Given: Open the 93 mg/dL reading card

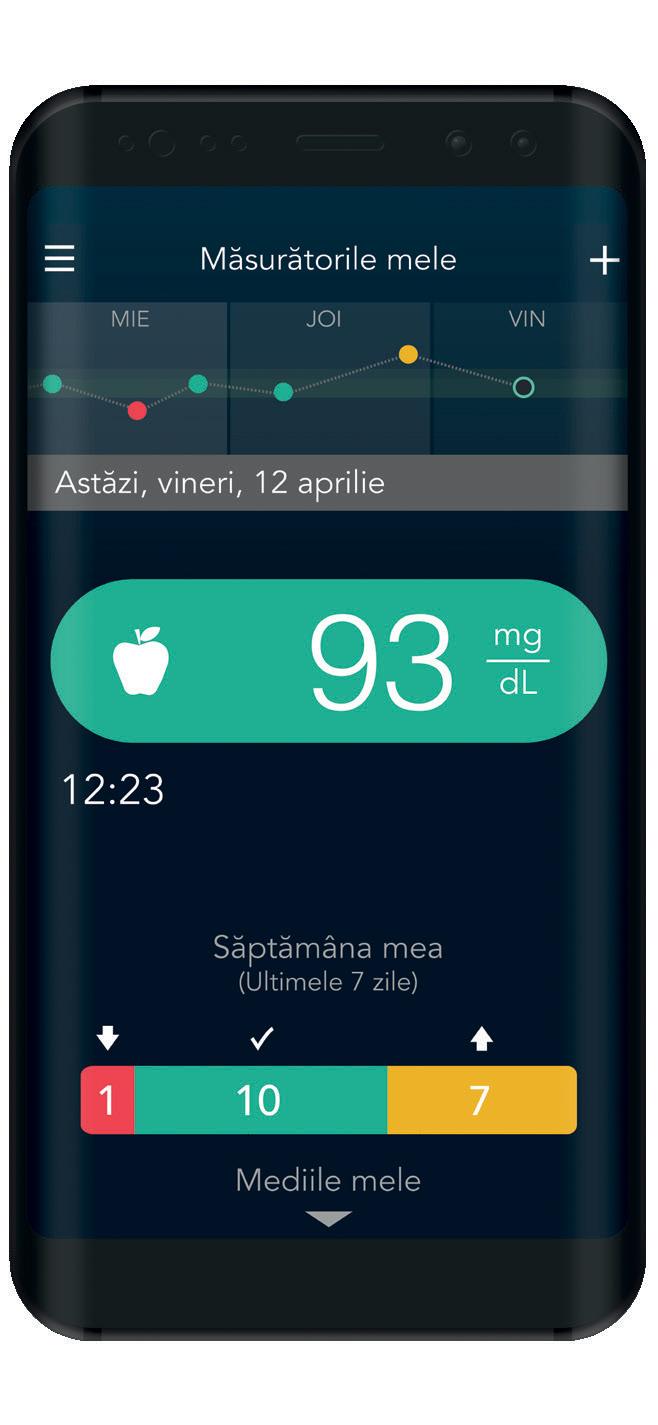Looking at the screenshot, I should tap(328, 661).
